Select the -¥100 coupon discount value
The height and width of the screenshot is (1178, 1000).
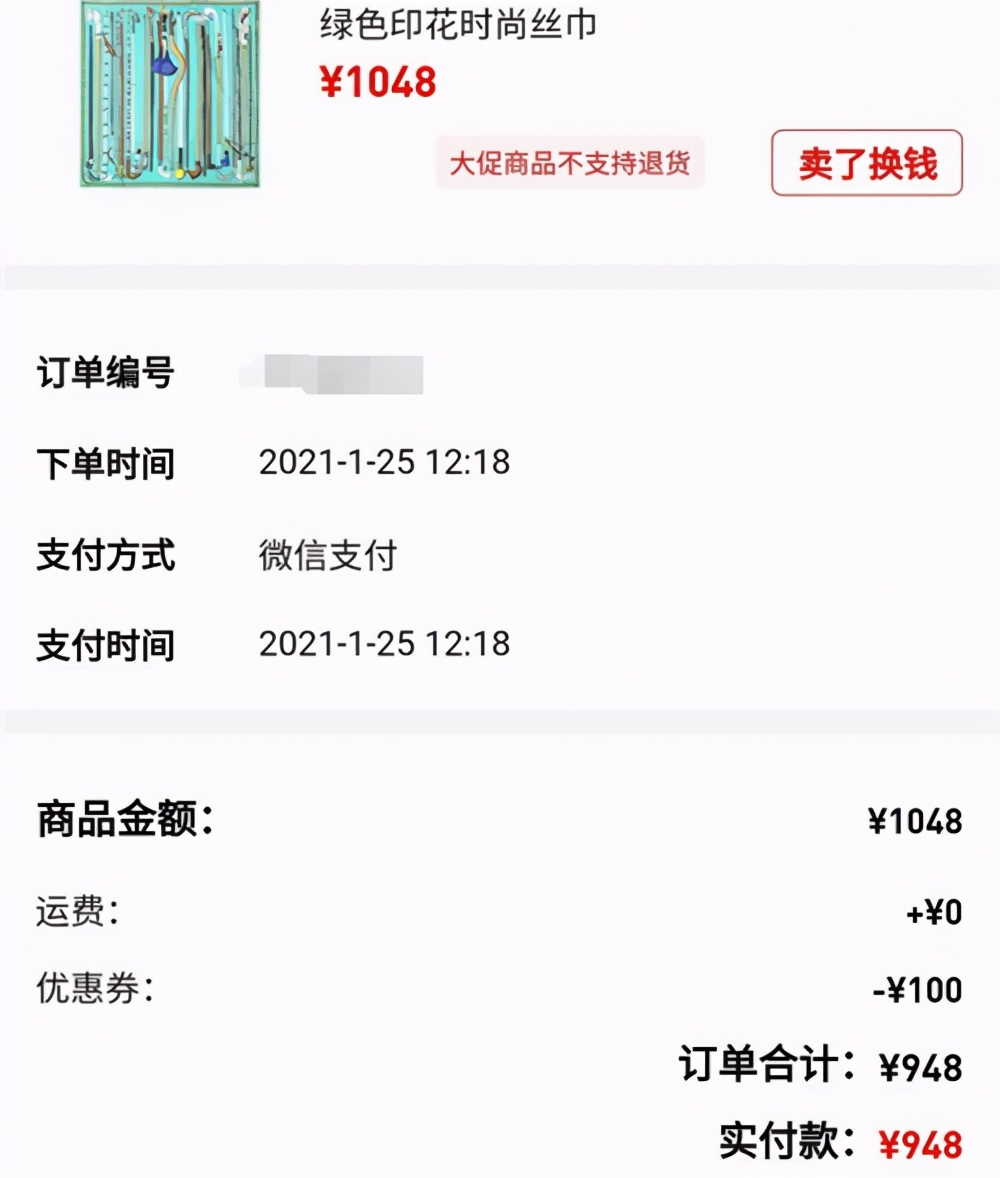pos(915,992)
